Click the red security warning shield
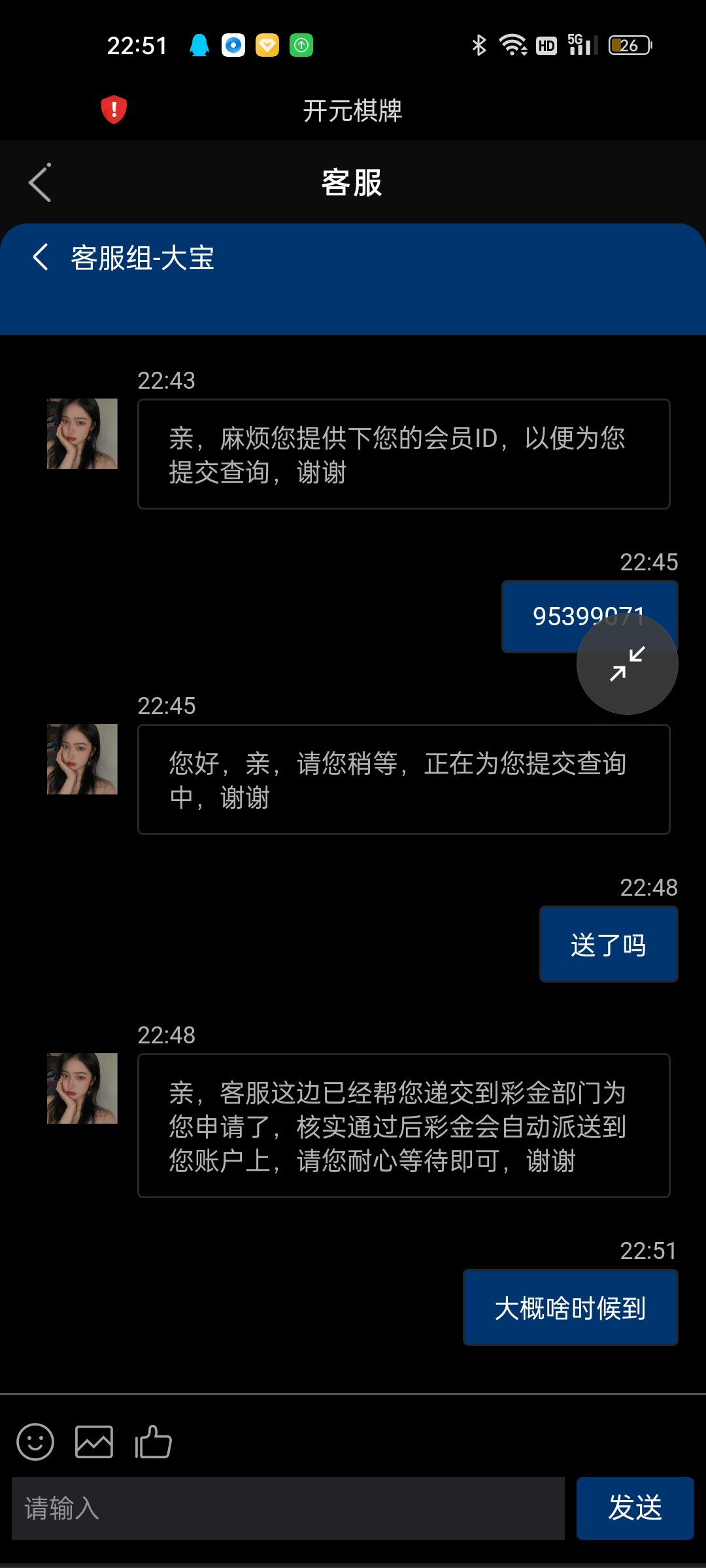The width and height of the screenshot is (706, 1568). [112, 110]
